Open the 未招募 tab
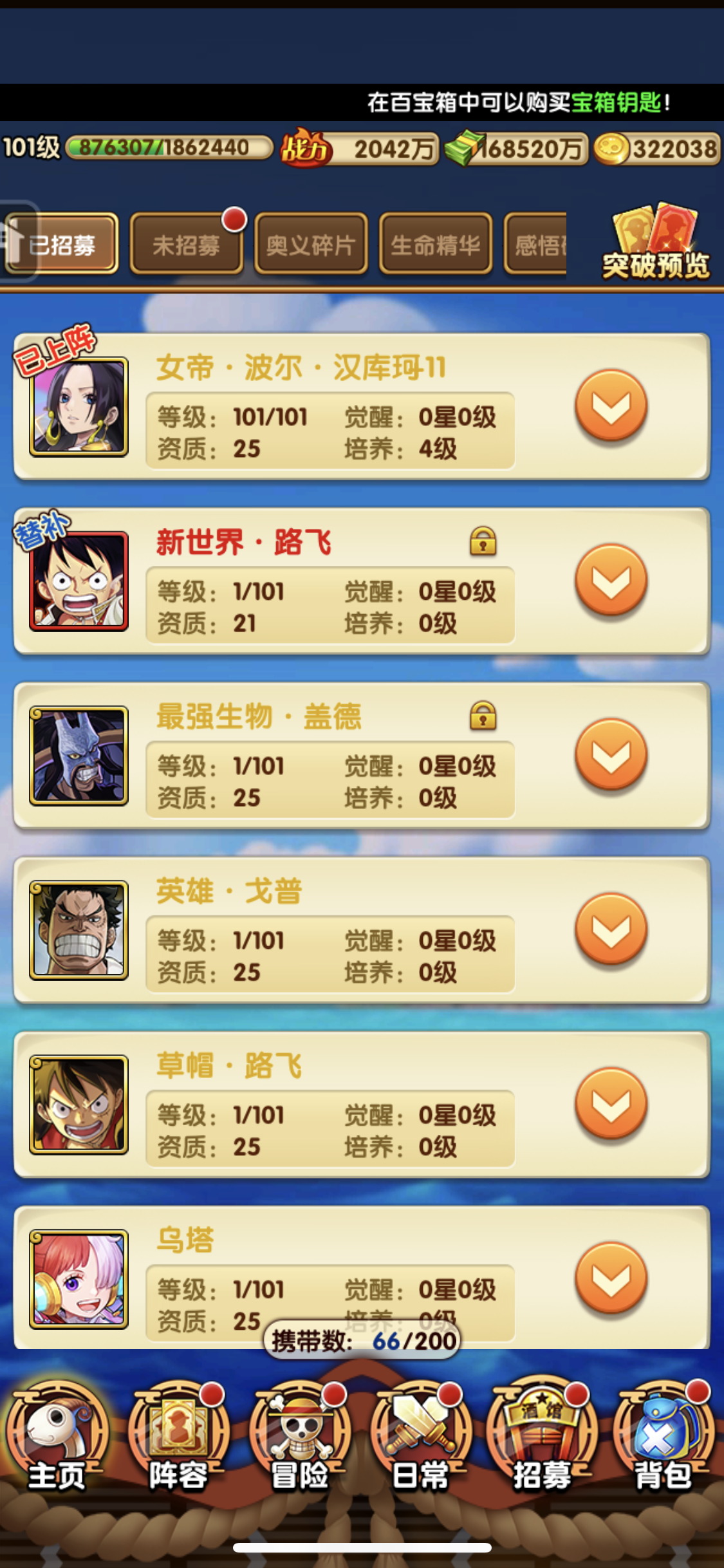The height and width of the screenshot is (1568, 724). tap(187, 245)
